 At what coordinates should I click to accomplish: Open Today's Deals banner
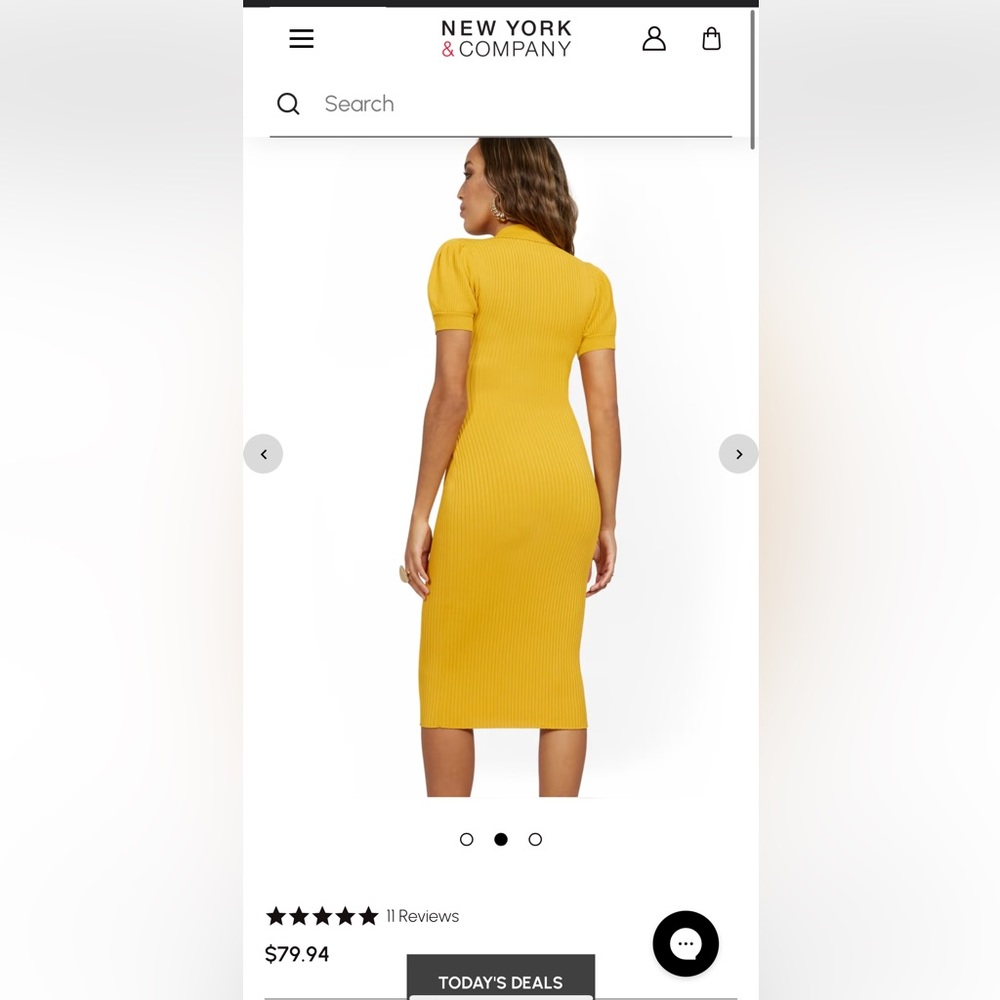coord(500,981)
